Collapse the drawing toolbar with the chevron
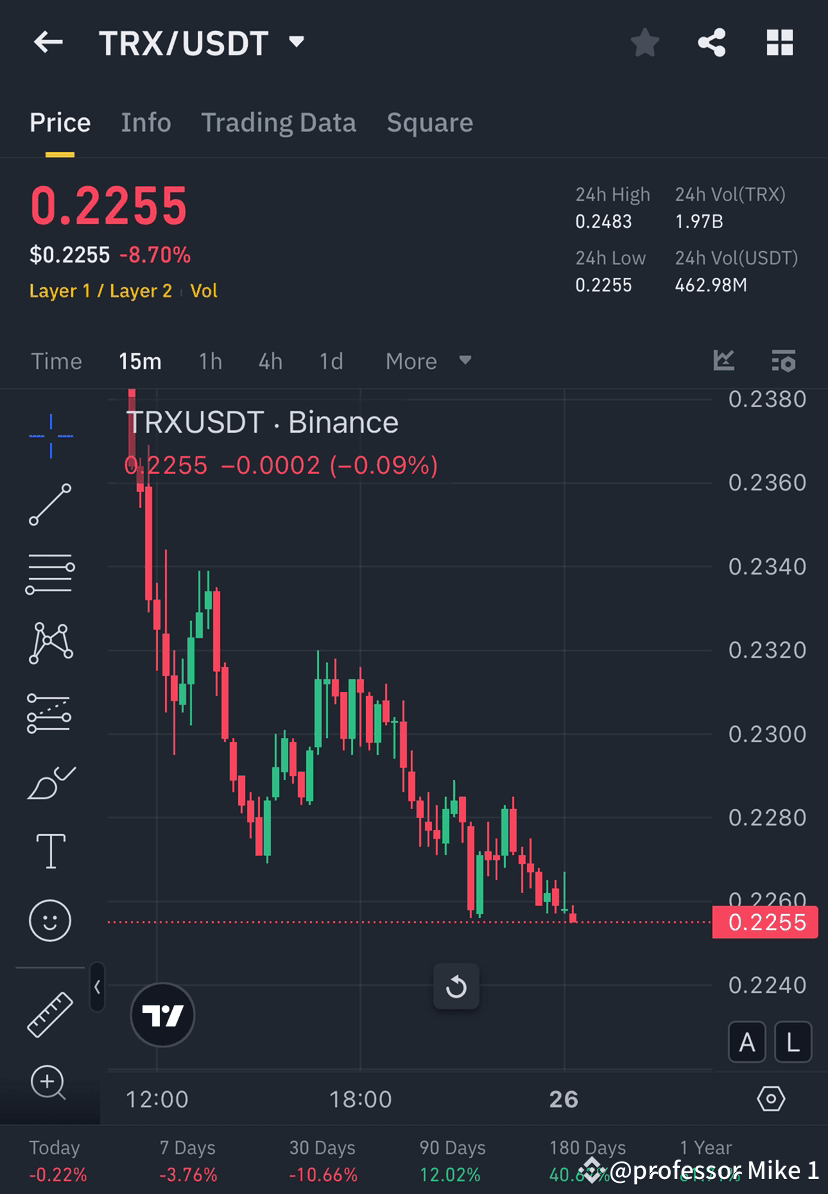Screen dimensions: 828x1194 pos(97,987)
